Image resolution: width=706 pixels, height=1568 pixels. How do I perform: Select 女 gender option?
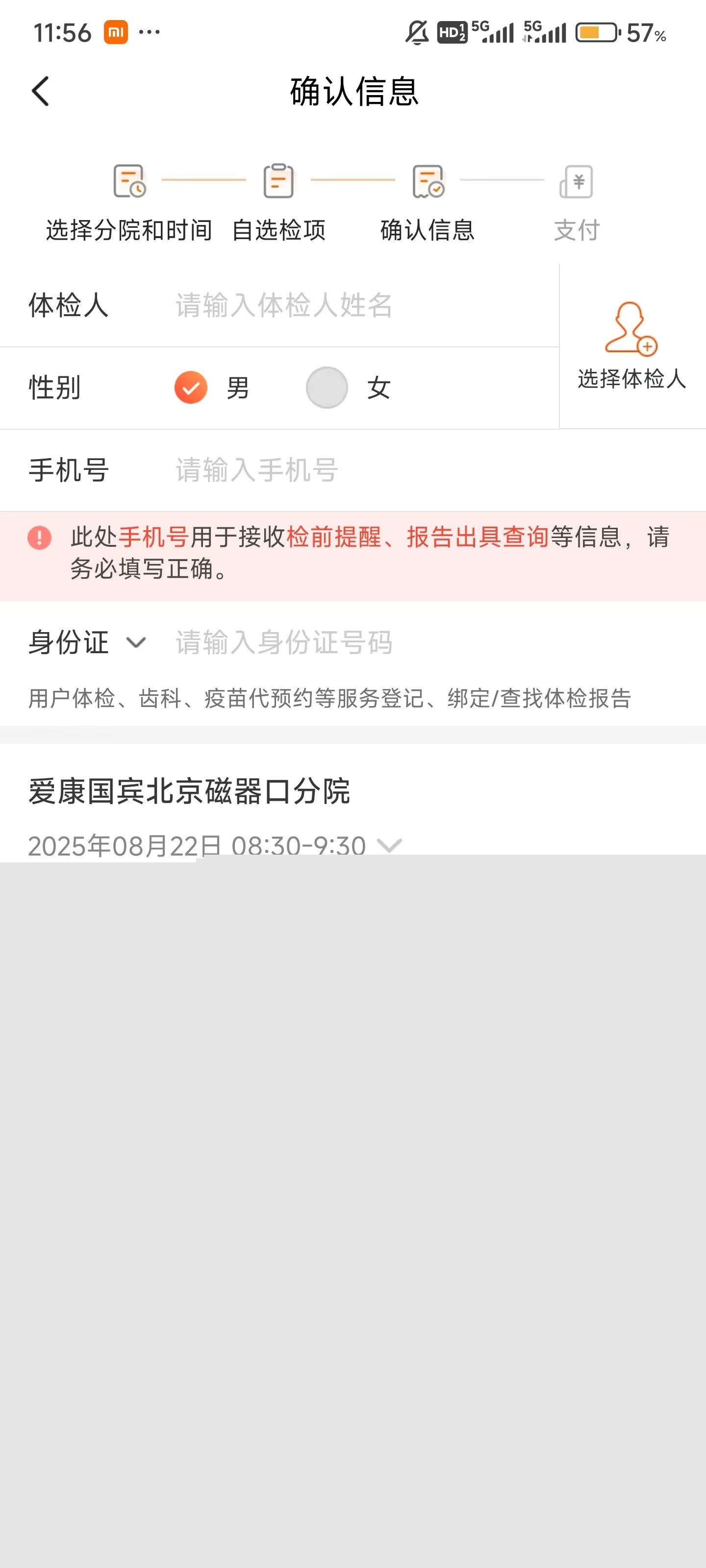coord(327,388)
